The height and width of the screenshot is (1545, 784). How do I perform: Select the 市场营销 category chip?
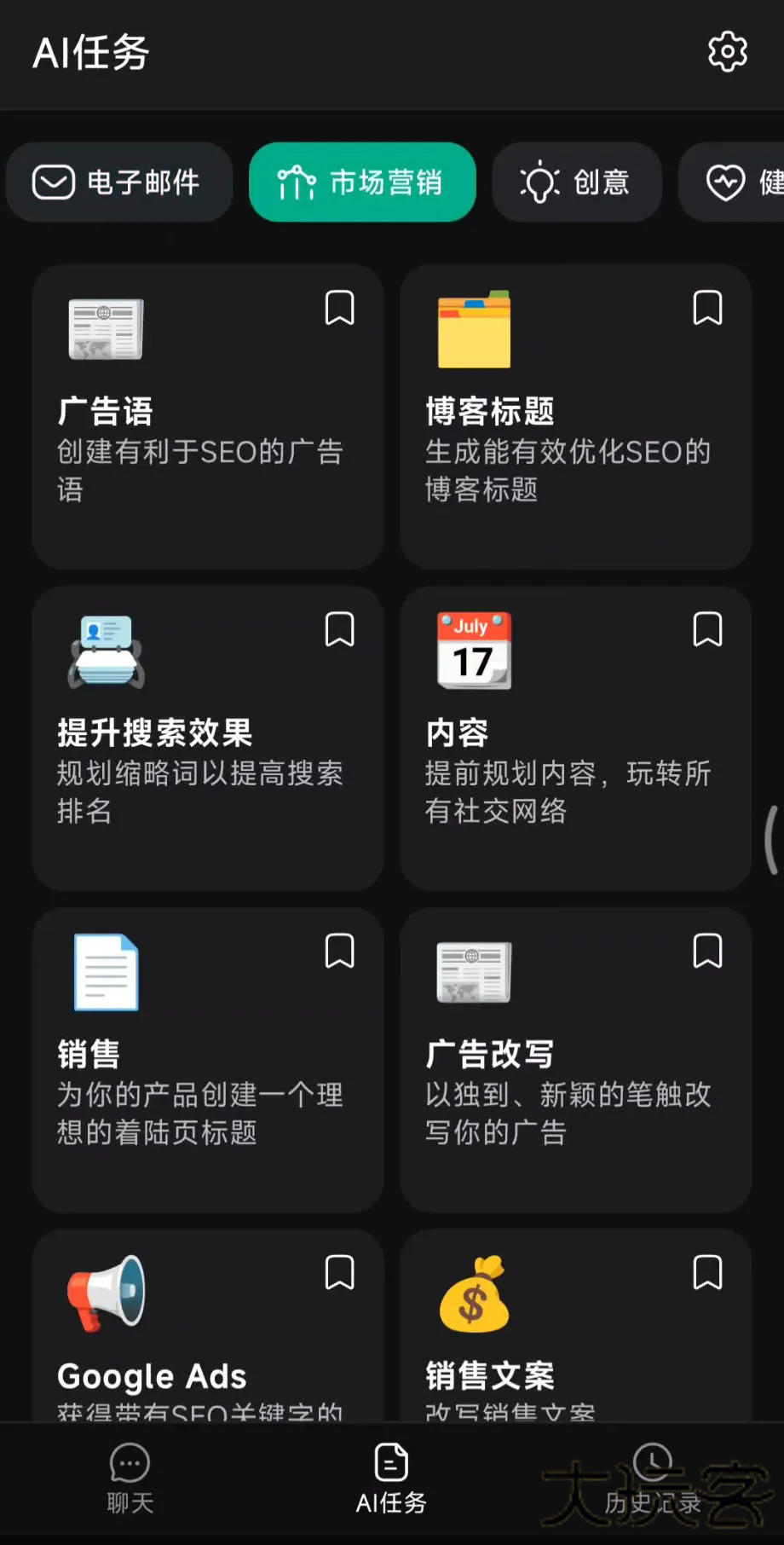coord(362,182)
